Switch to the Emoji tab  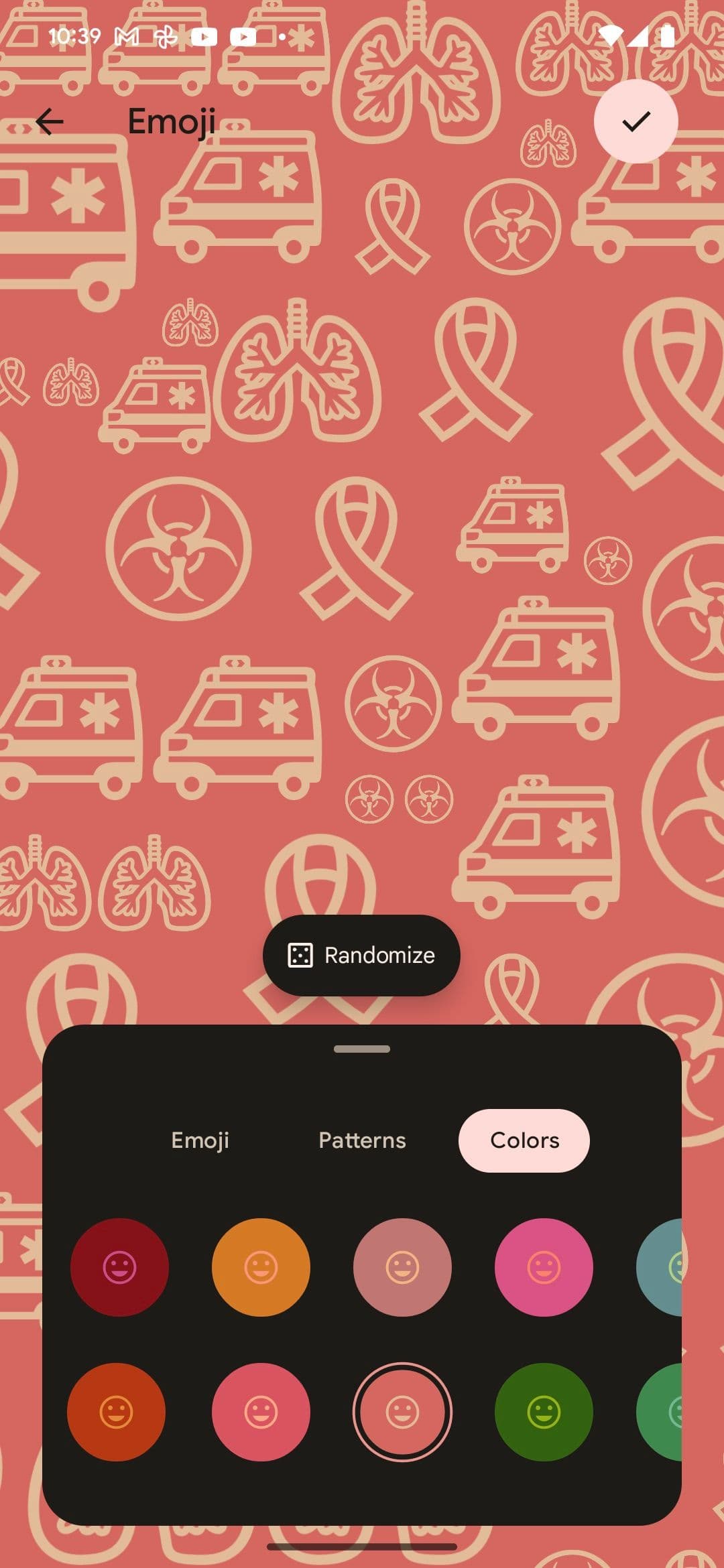(200, 1140)
